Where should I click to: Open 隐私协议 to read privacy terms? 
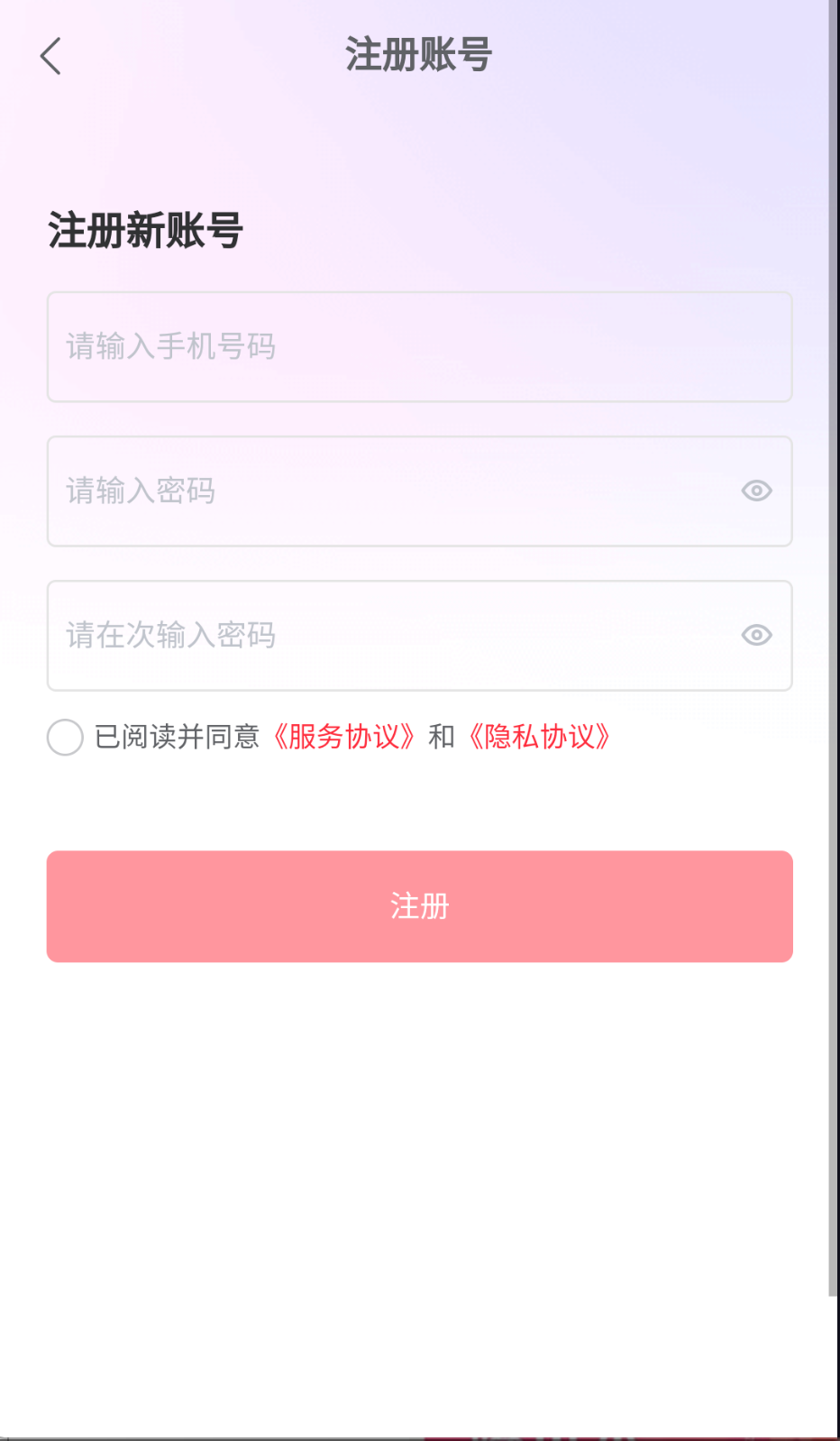click(x=539, y=738)
